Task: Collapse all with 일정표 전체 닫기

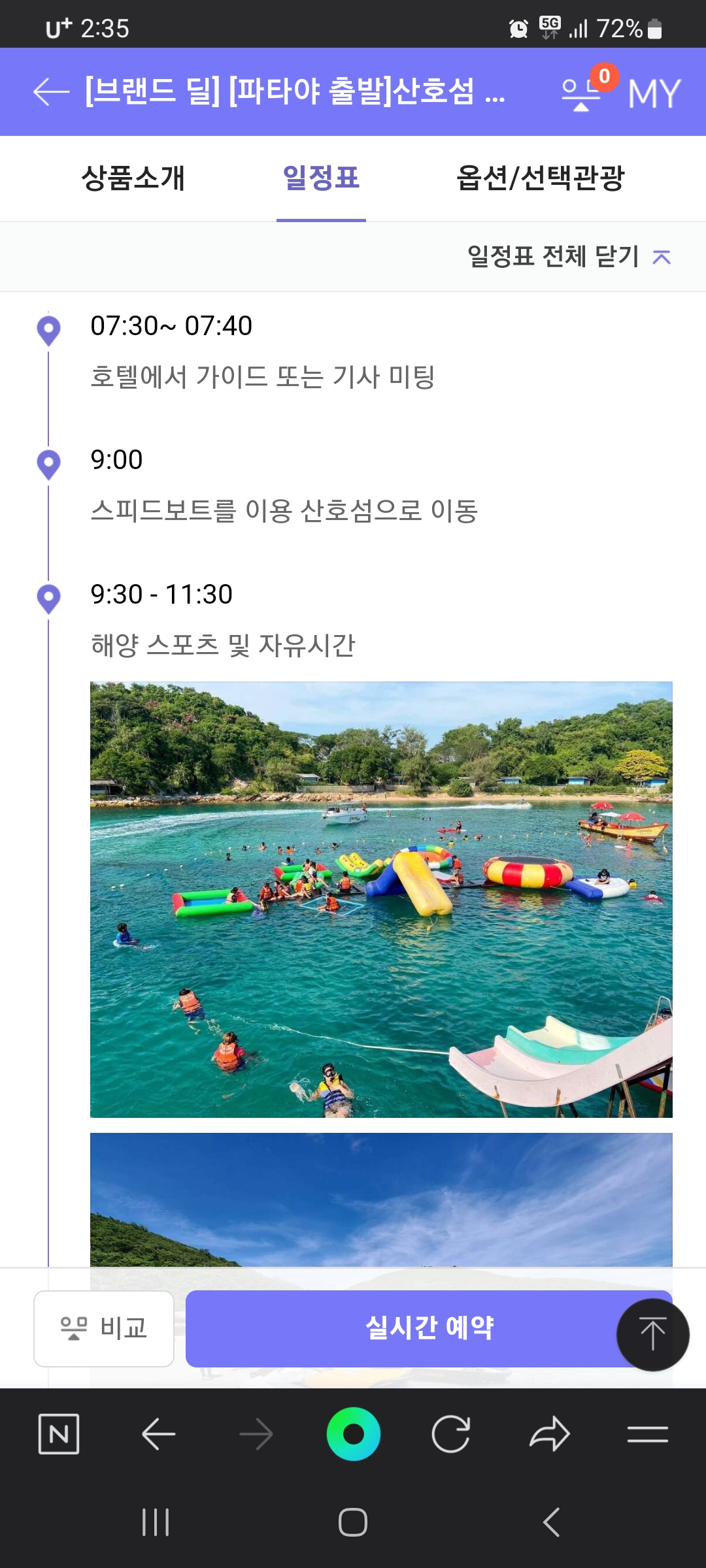Action: tap(569, 256)
